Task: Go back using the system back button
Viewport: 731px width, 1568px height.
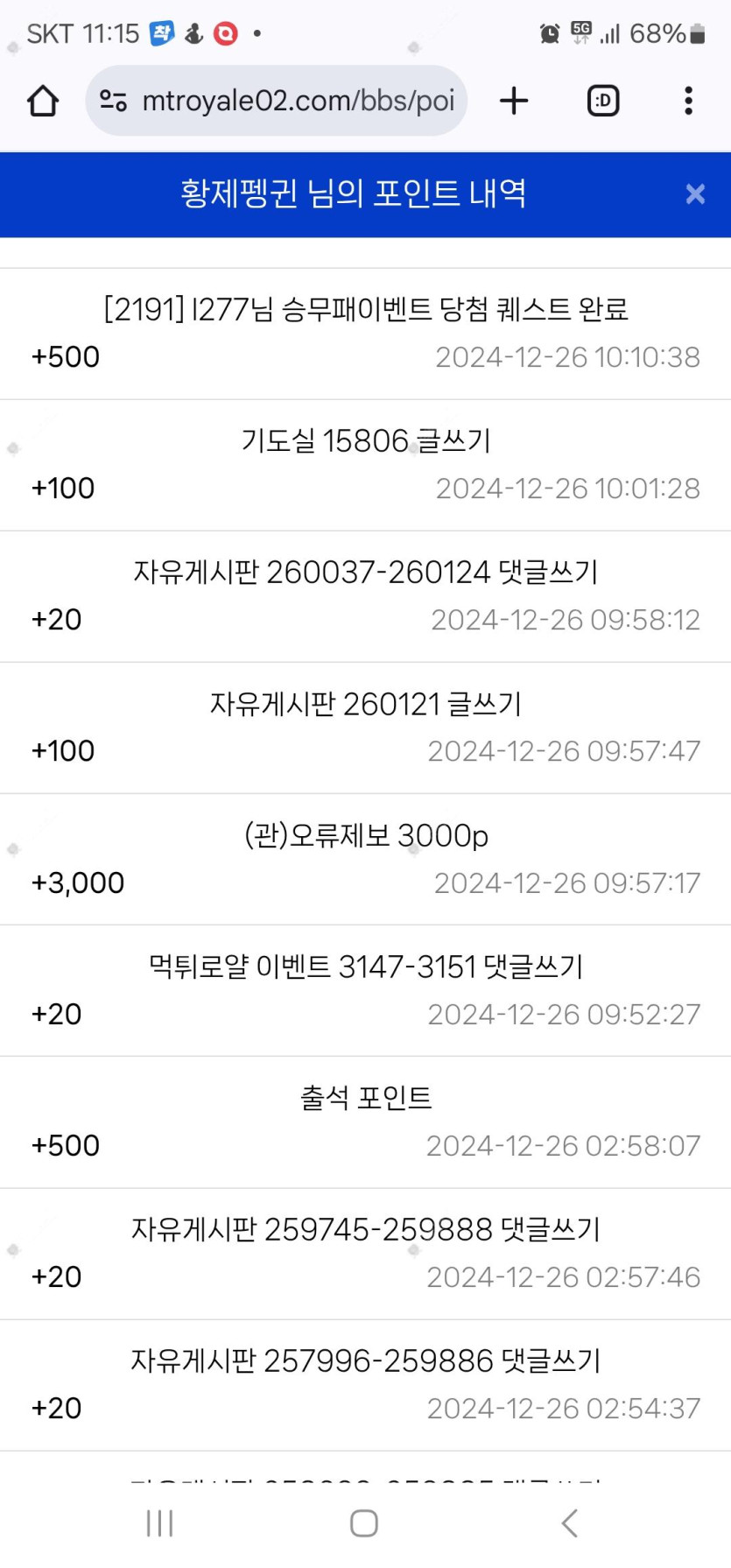Action: point(570,1522)
